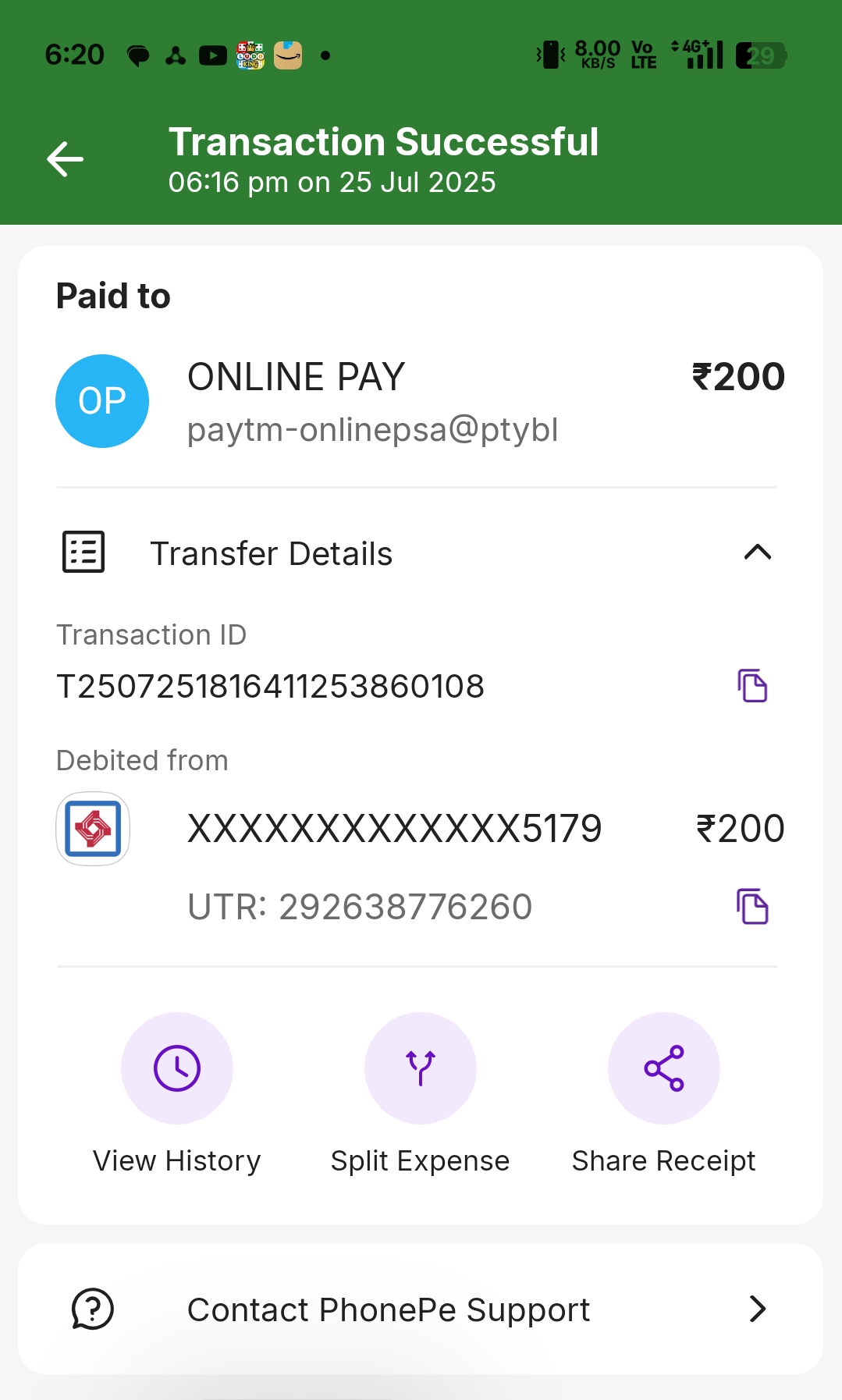Open Contact PhonePe Support
Viewport: 842px width, 1400px height.
(x=421, y=1309)
